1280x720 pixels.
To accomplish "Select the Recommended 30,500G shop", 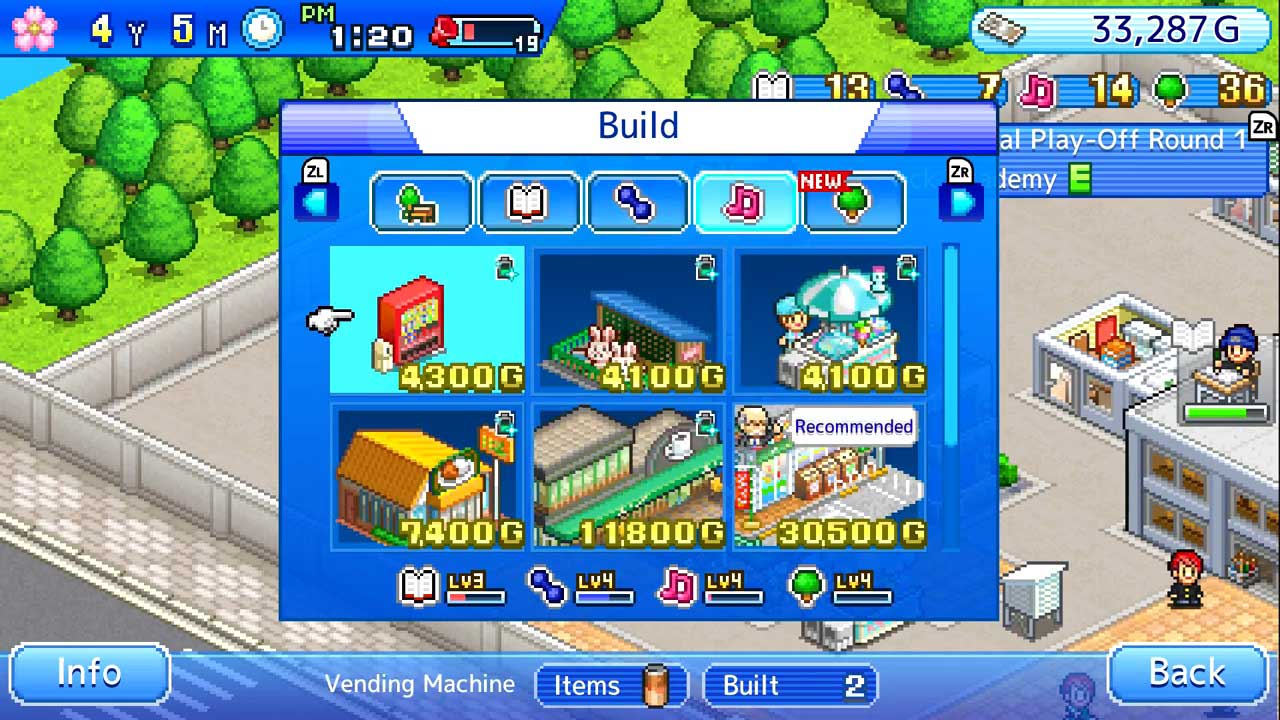I will point(830,476).
